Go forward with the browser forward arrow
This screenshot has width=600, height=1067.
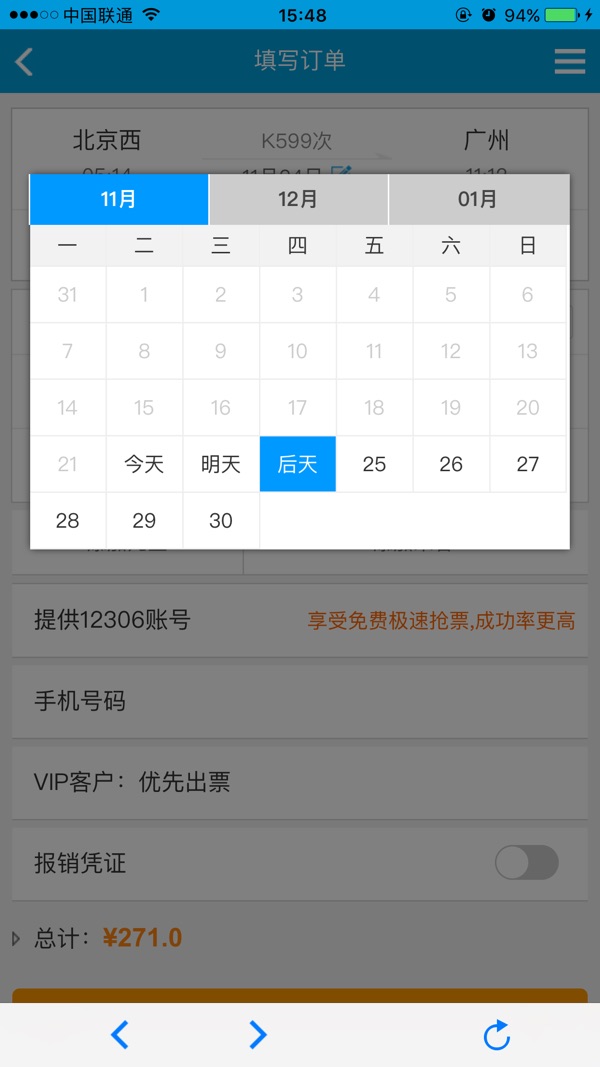pos(258,1035)
